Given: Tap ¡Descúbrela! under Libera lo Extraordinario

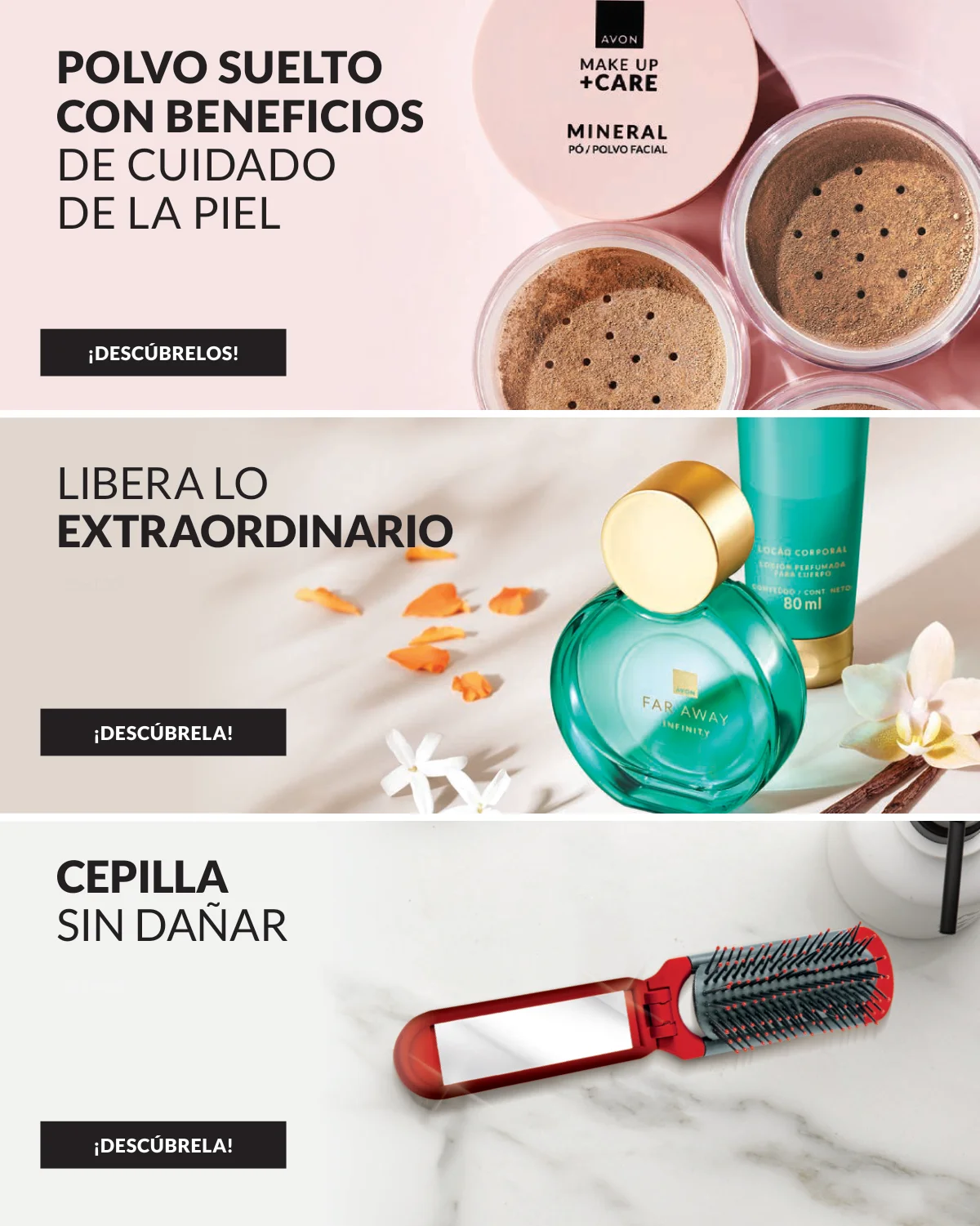Looking at the screenshot, I should click(163, 733).
